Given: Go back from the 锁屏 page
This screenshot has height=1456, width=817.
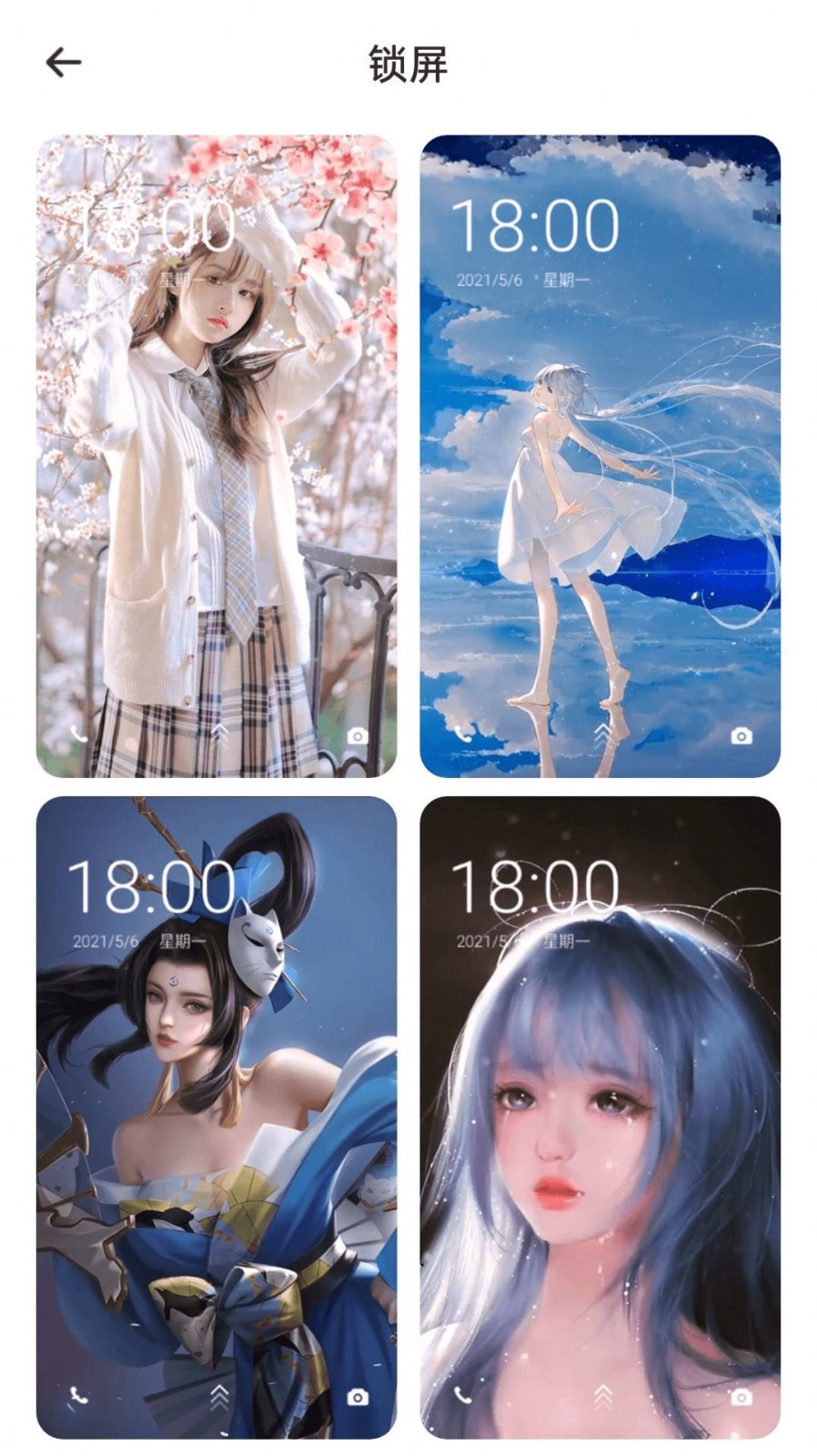Looking at the screenshot, I should click(64, 63).
